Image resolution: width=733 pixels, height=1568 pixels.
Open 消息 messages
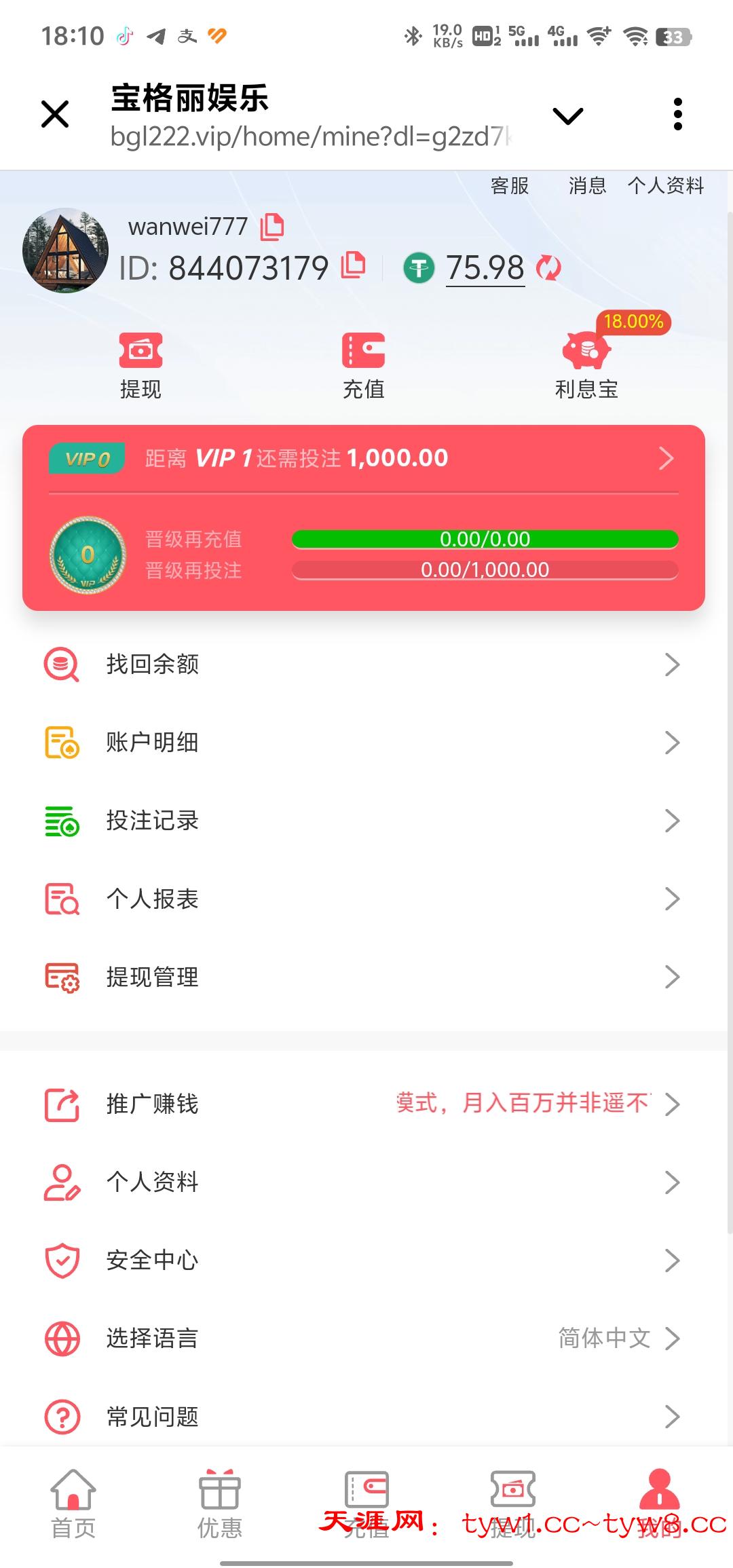[x=587, y=185]
